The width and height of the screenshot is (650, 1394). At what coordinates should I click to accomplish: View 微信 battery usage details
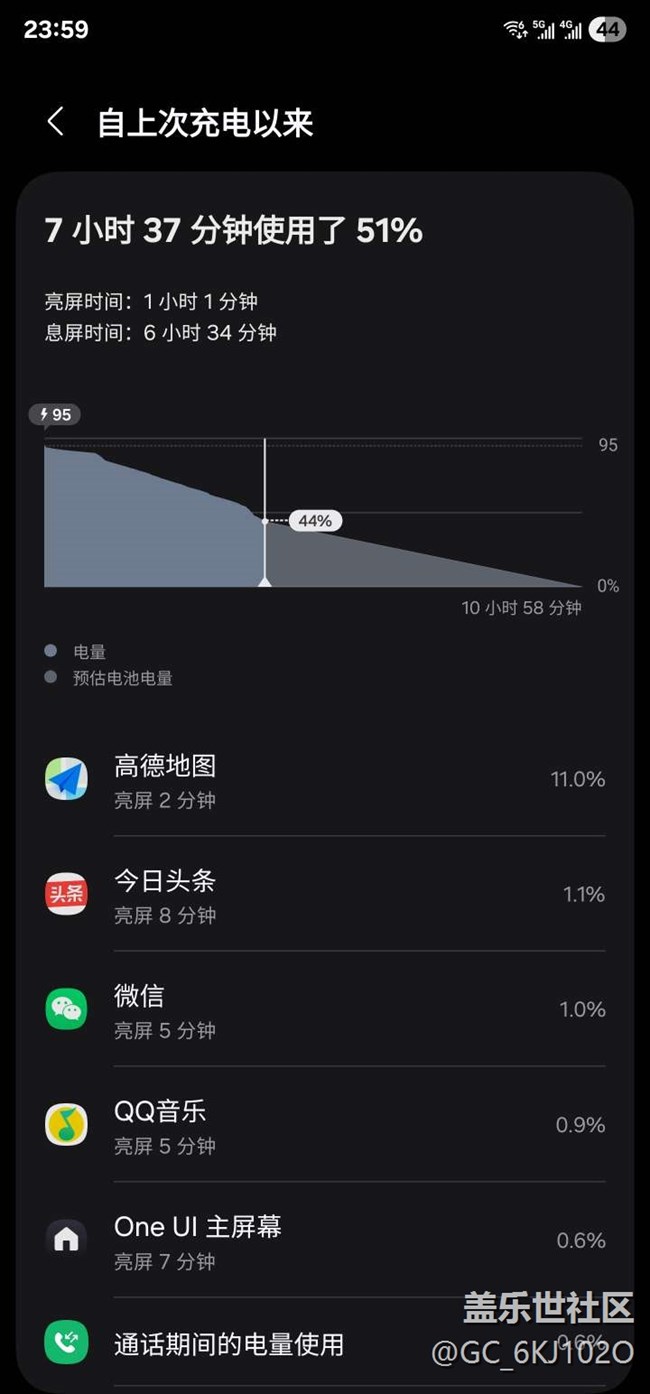tap(325, 1009)
